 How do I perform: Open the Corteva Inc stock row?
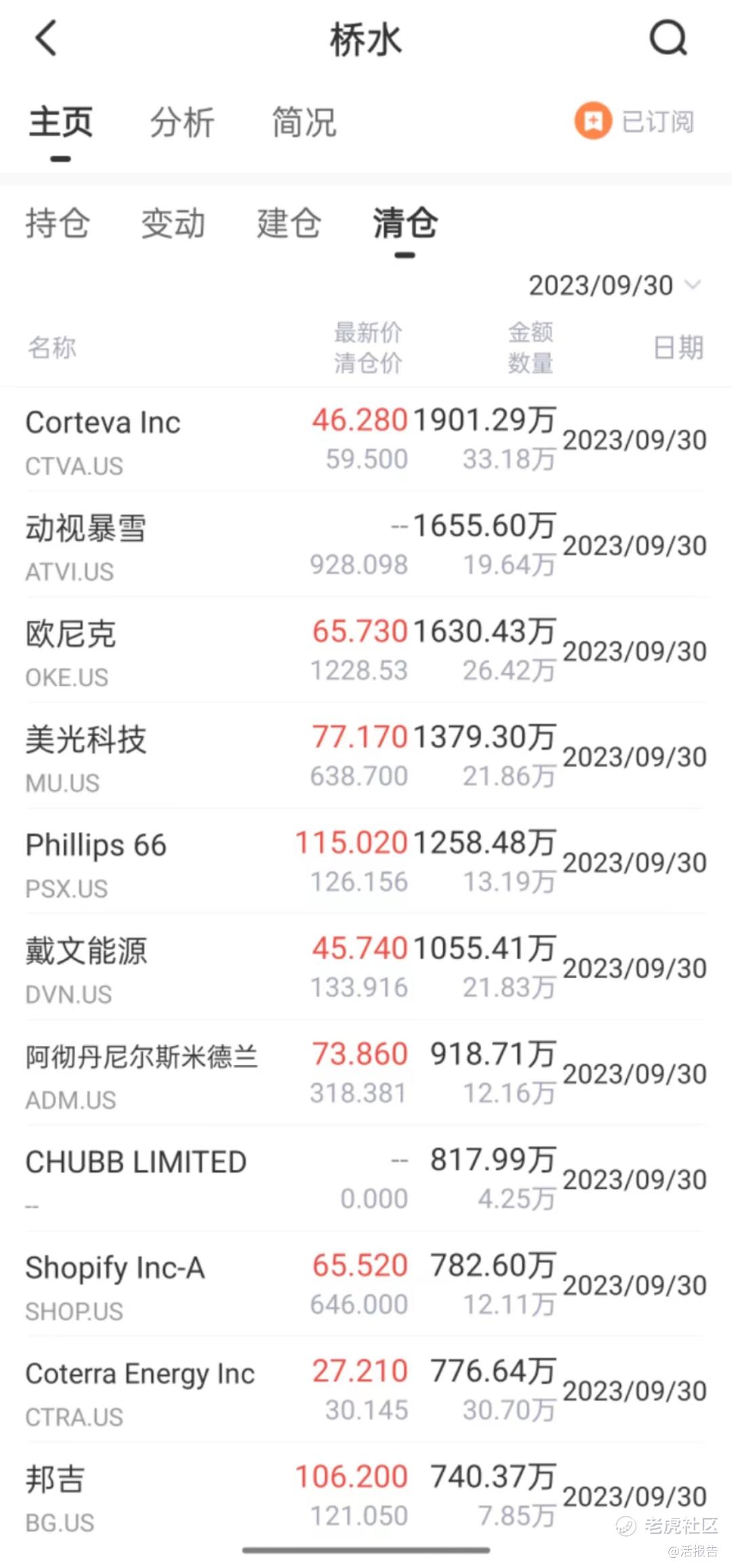click(366, 439)
